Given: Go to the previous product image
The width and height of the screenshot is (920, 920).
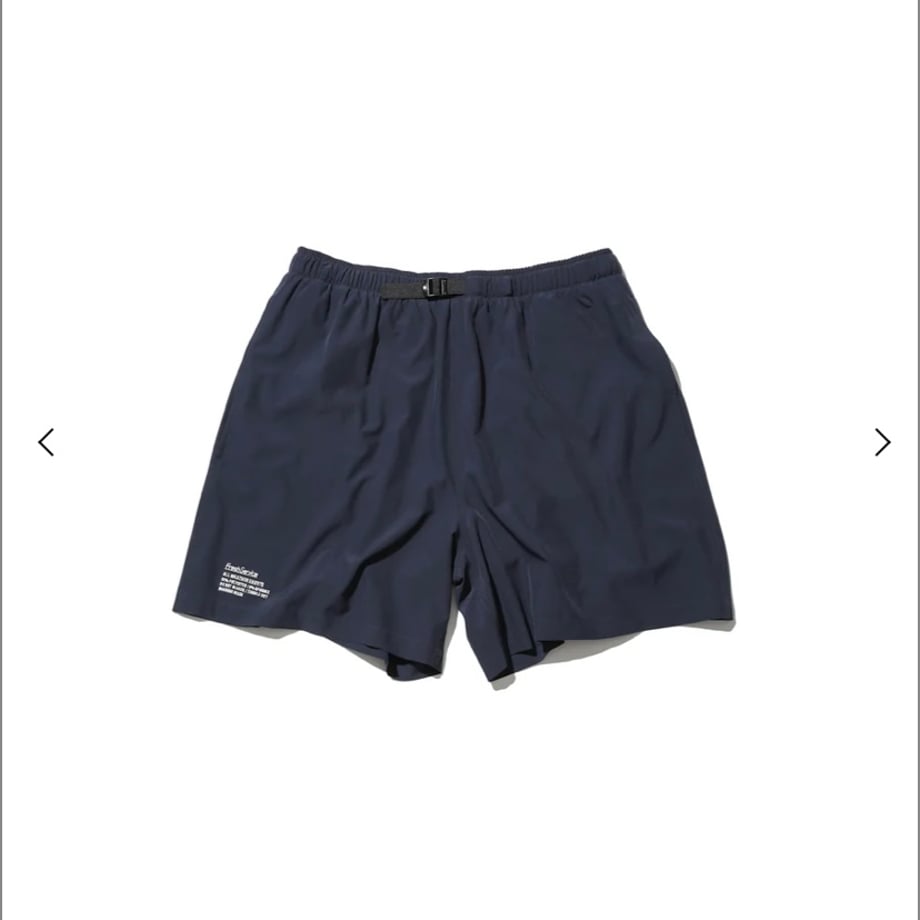Looking at the screenshot, I should coord(46,442).
